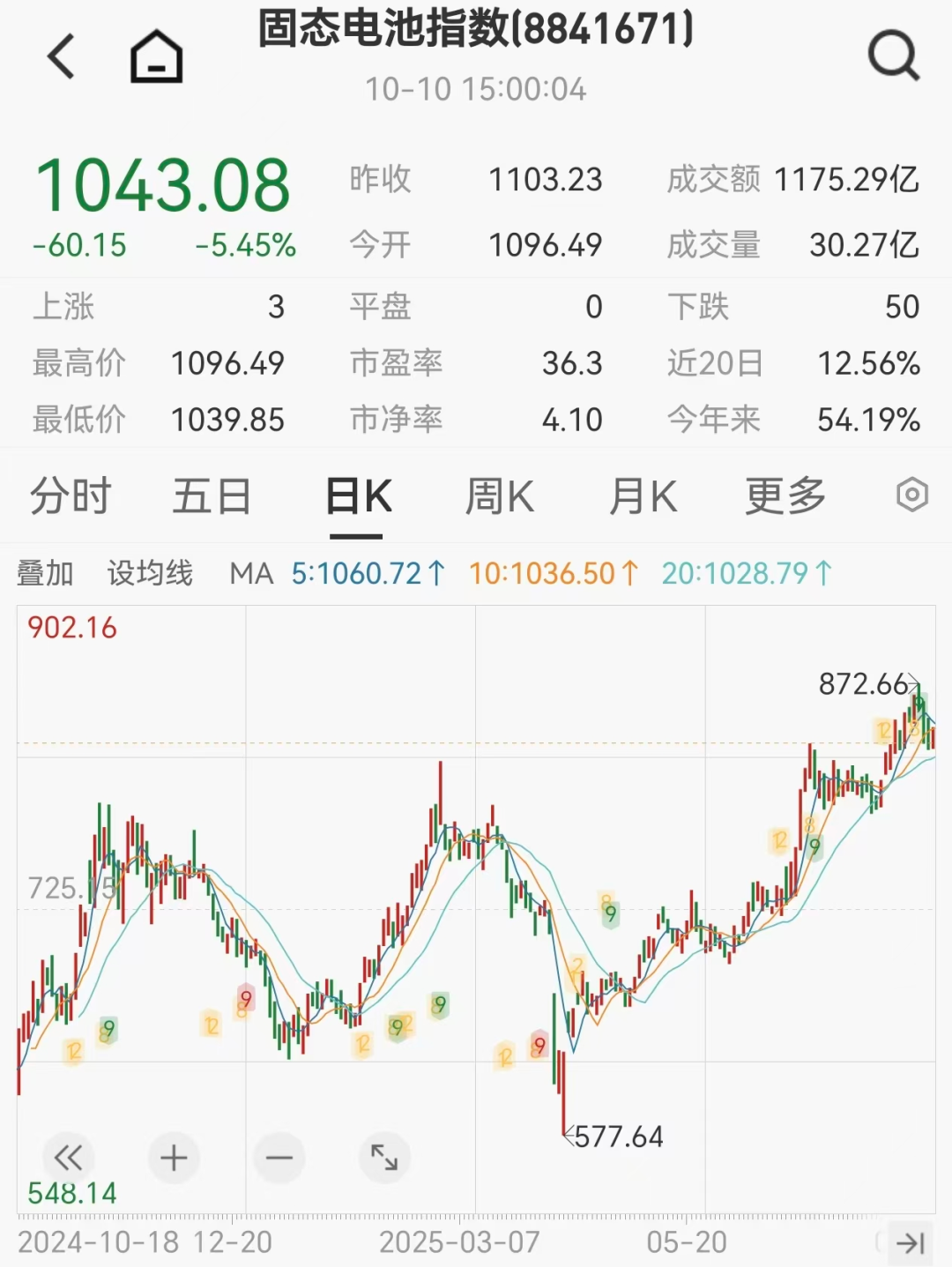Open the 更多 chart period options
Viewport: 952px width, 1267px height.
785,496
